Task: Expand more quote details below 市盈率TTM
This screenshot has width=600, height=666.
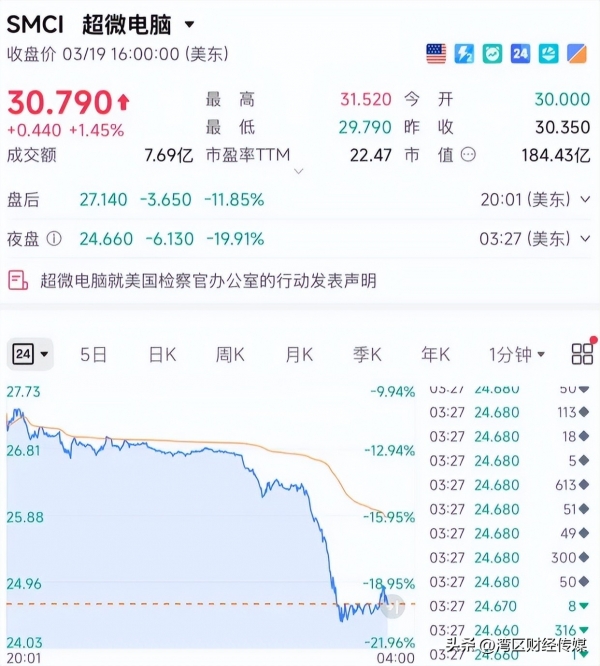Action: (x=297, y=172)
